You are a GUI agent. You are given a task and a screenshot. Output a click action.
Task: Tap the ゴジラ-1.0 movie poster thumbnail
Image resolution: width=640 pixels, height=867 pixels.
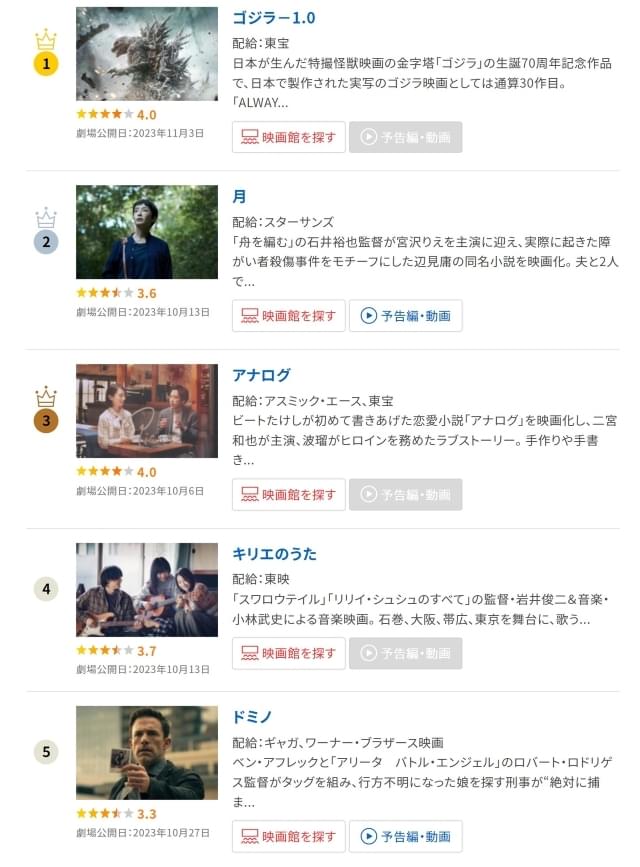pyautogui.click(x=146, y=54)
